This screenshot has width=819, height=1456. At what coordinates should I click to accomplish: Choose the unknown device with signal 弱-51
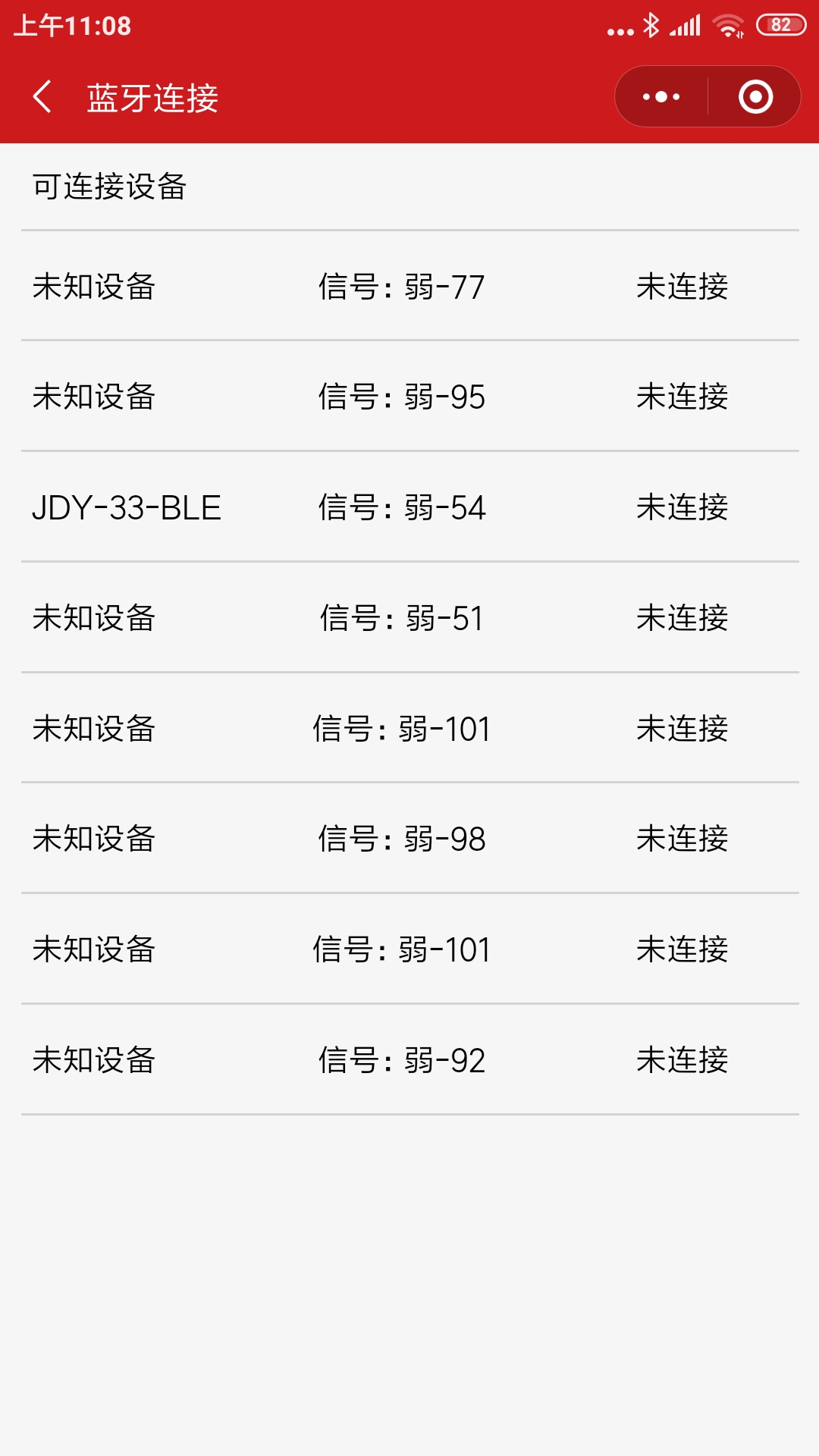410,618
